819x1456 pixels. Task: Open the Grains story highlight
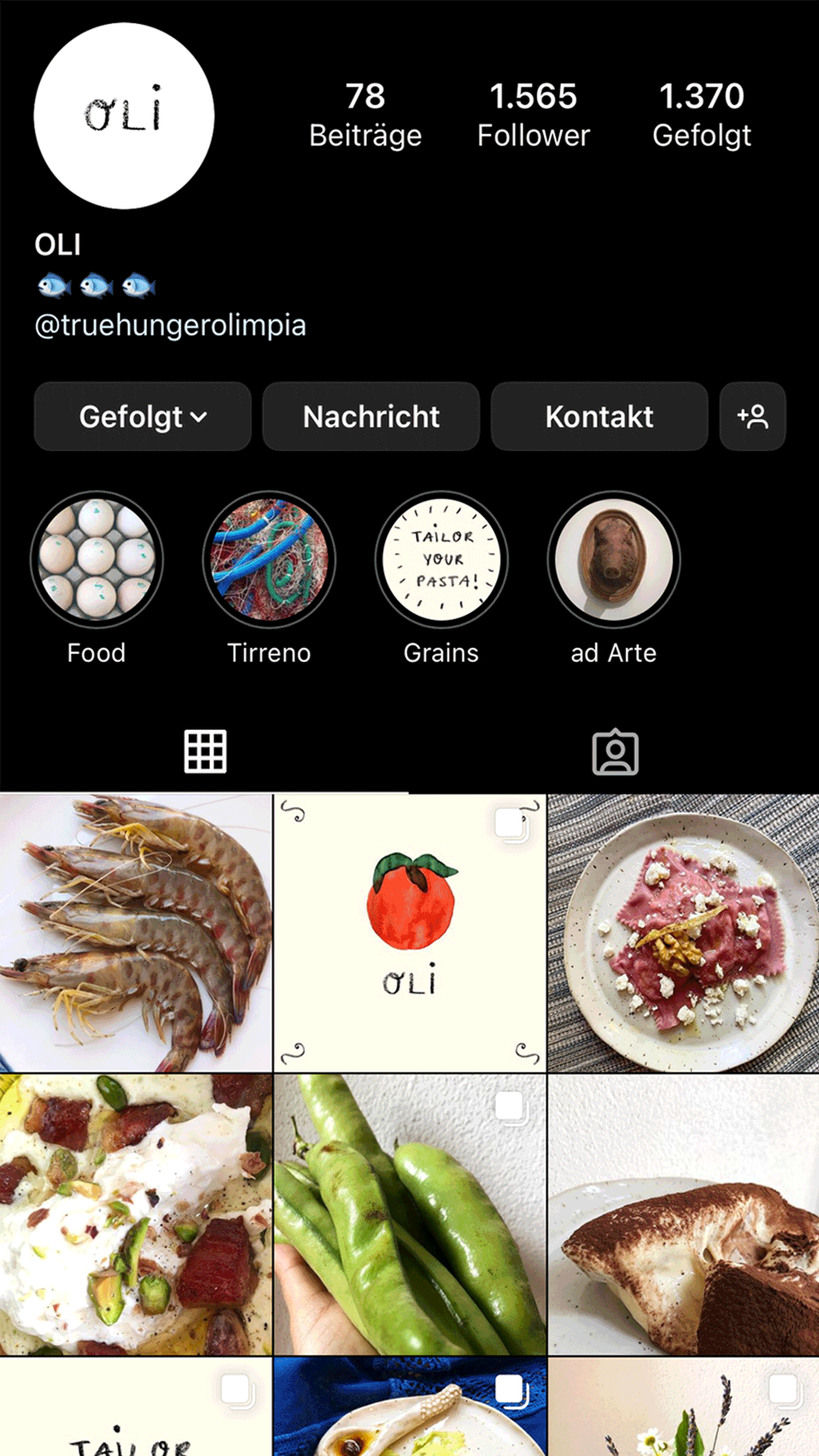441,560
